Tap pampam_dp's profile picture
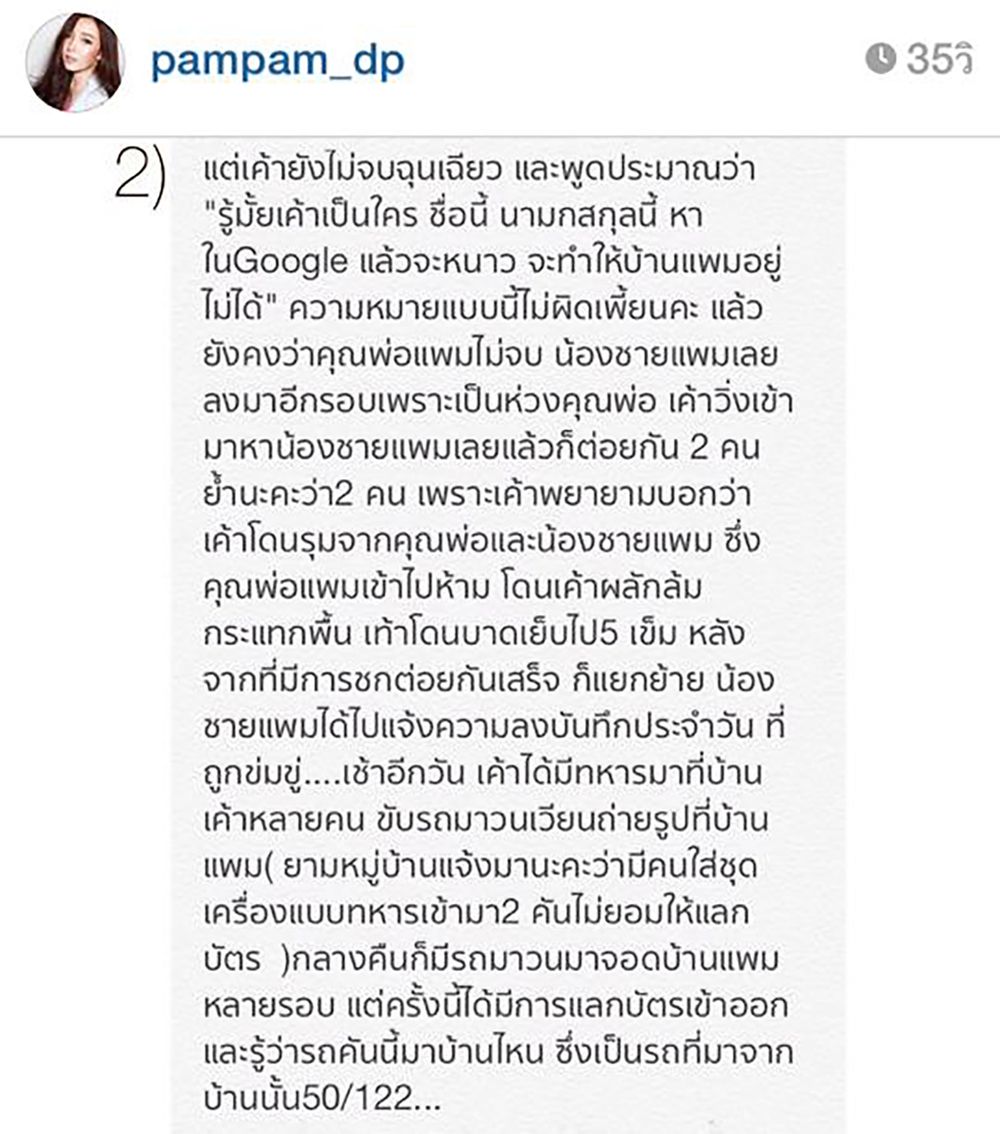 click(x=75, y=62)
